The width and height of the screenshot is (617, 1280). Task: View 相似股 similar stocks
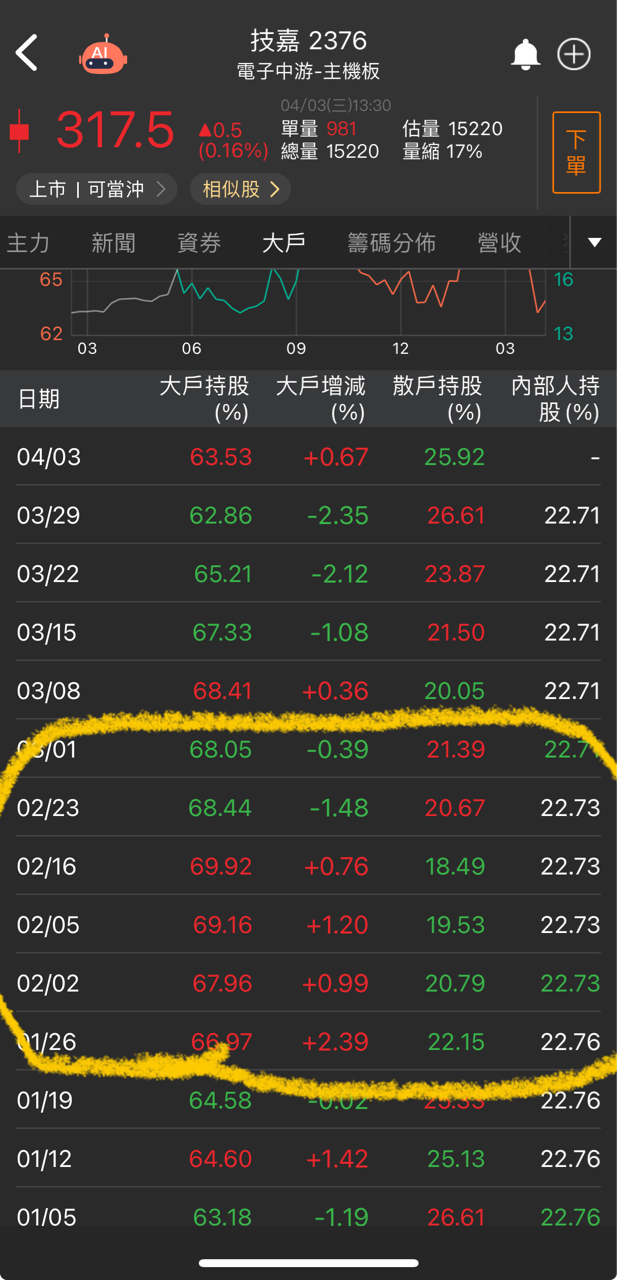(x=241, y=189)
